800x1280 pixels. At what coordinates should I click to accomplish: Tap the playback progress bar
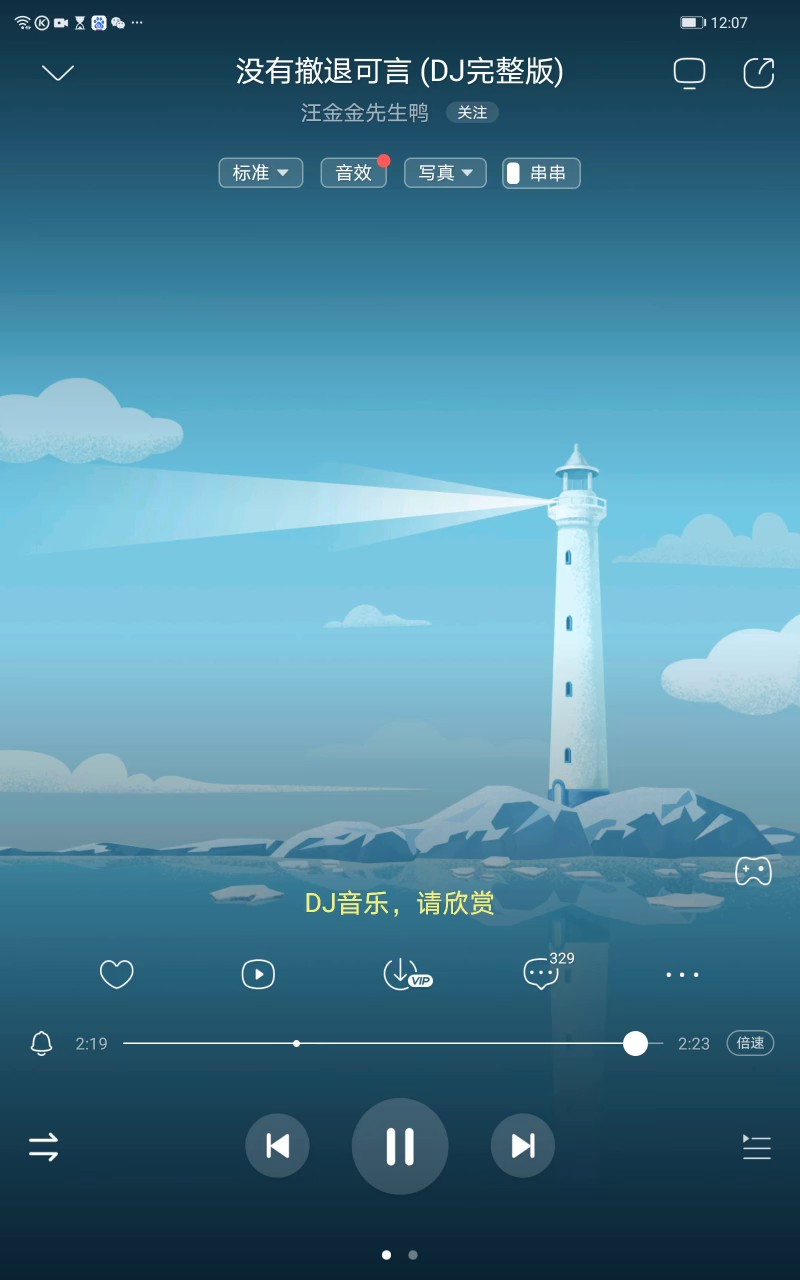tap(393, 1043)
